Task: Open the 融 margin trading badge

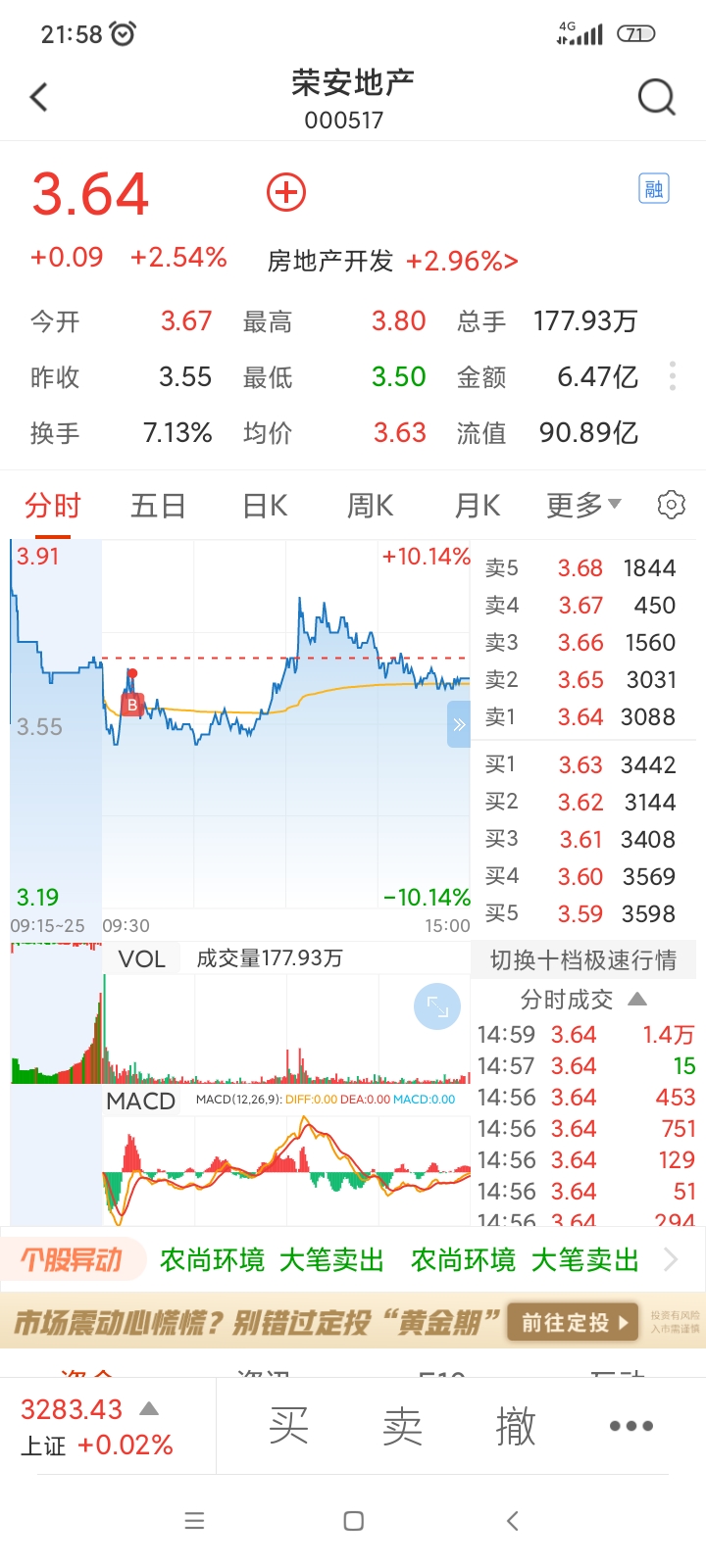Action: click(653, 188)
